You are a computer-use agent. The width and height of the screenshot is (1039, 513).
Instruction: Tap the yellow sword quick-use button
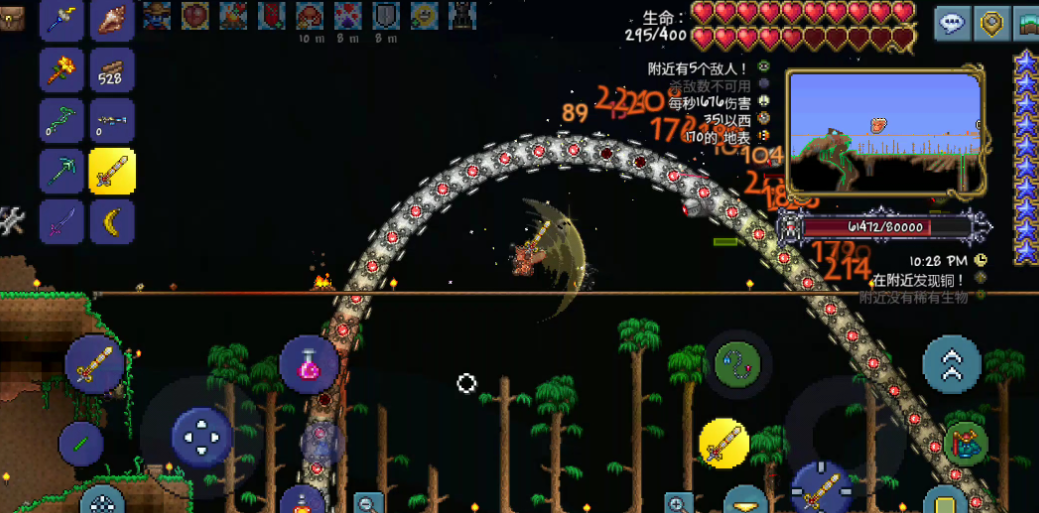pos(723,443)
